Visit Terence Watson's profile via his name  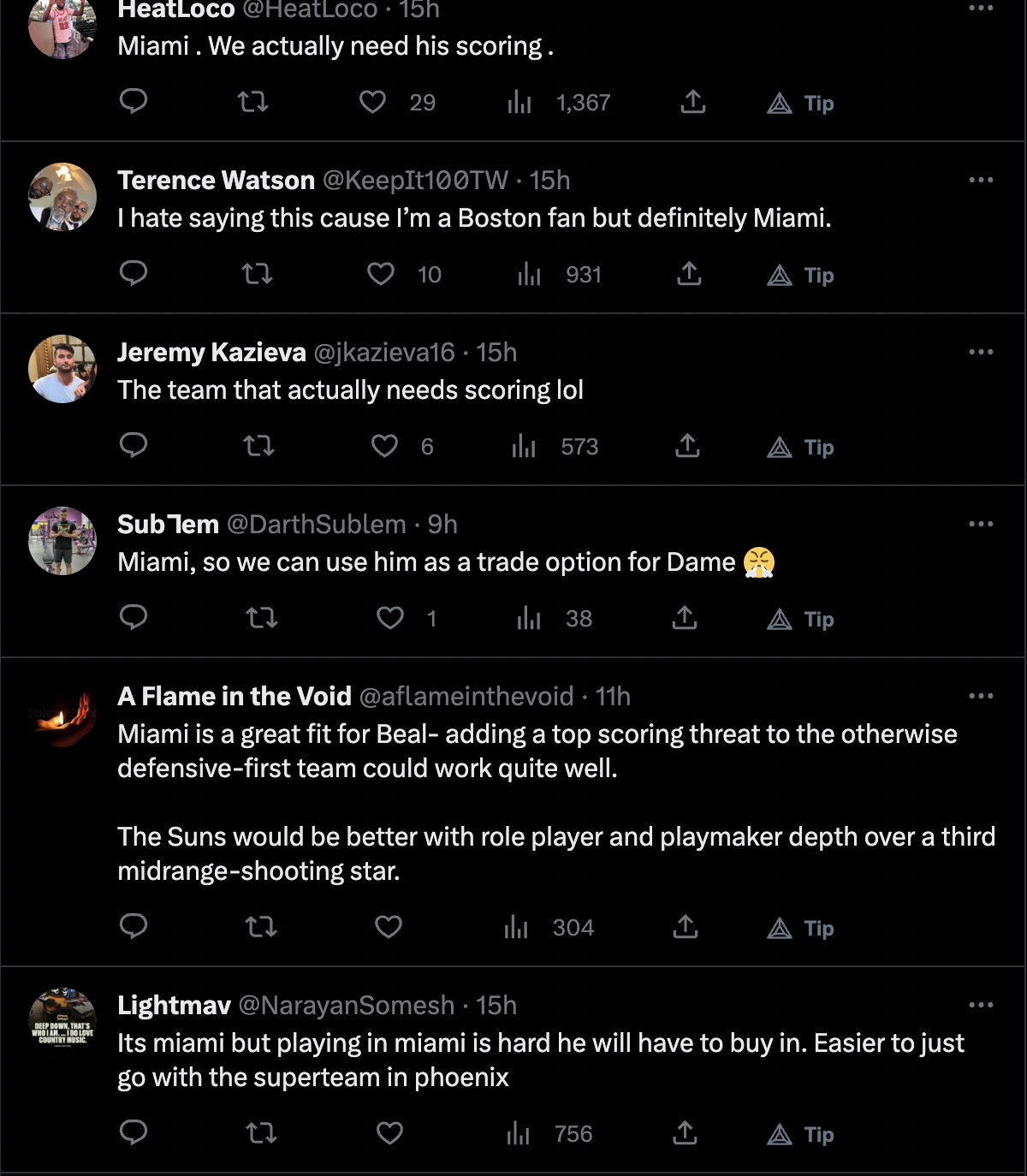tap(216, 180)
